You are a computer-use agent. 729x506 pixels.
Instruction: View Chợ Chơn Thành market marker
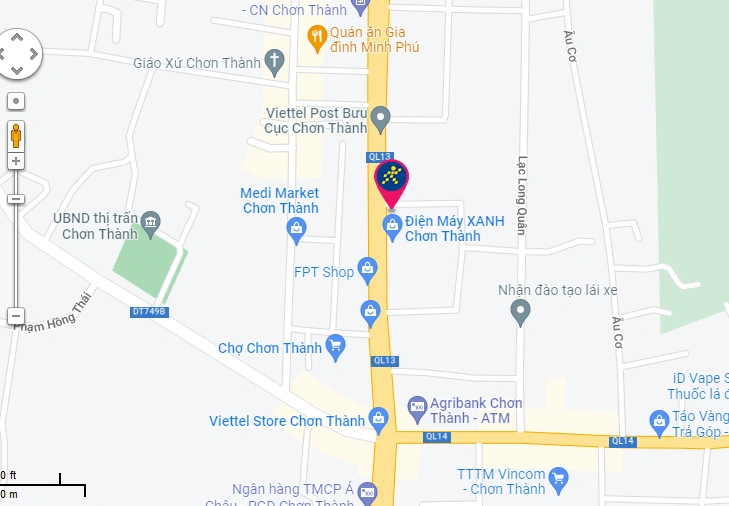click(x=335, y=347)
